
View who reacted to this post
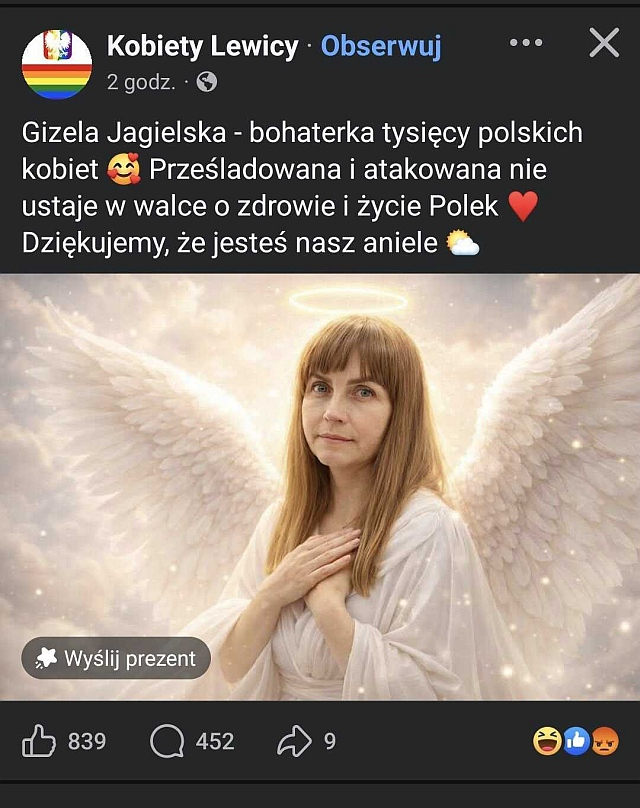pos(576,741)
